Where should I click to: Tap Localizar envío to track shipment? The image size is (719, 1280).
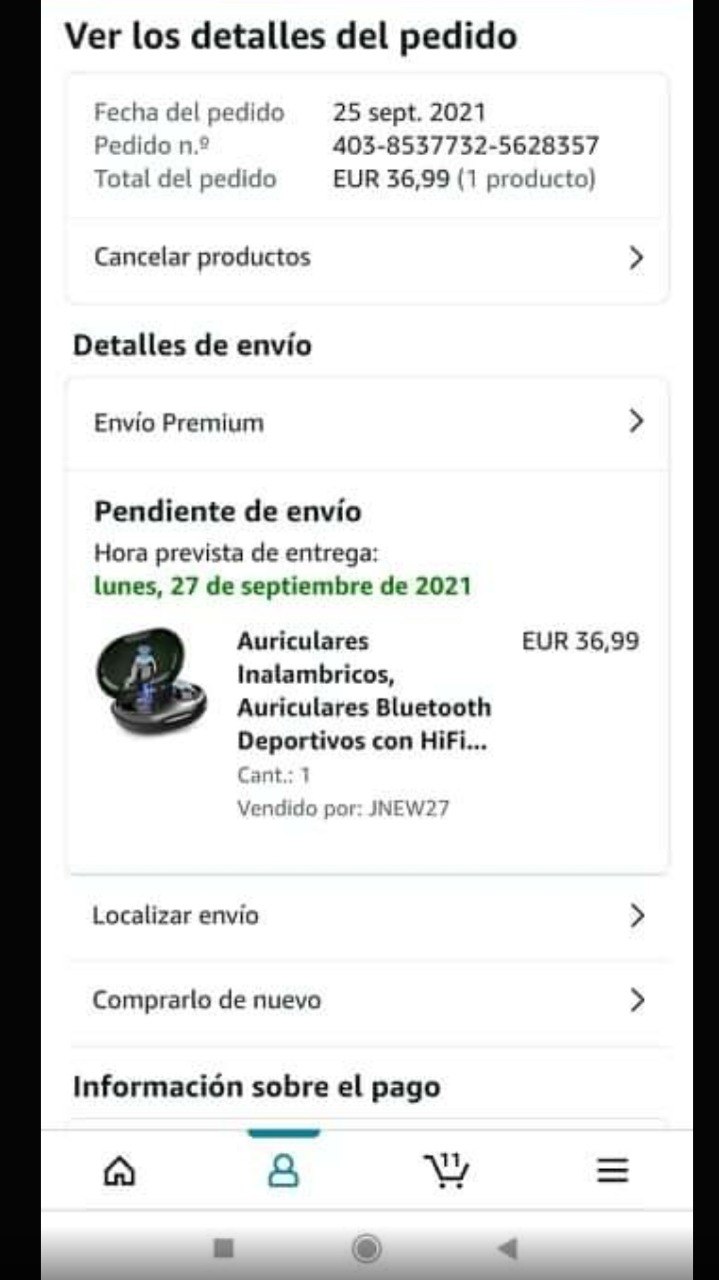click(366, 916)
